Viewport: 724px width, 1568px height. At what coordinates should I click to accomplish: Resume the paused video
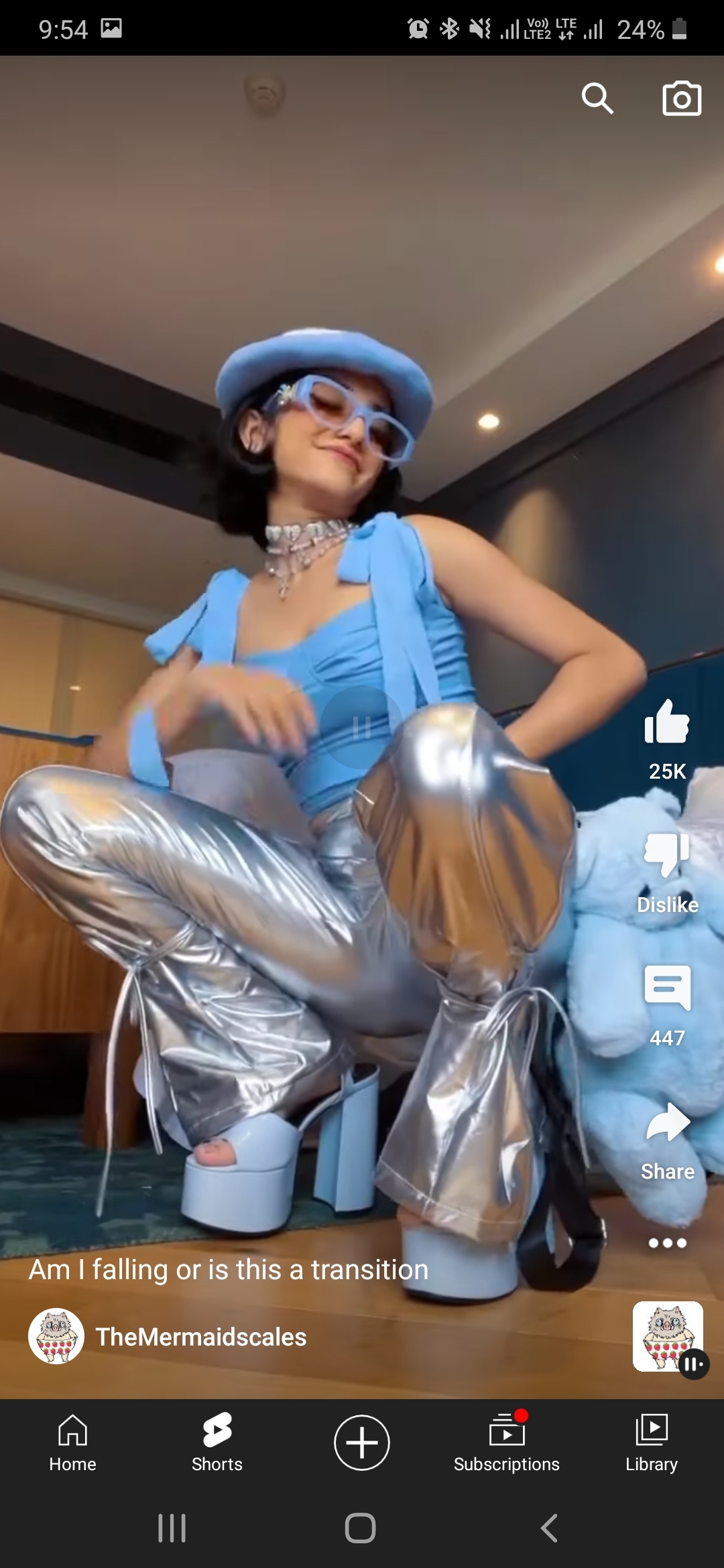361,727
